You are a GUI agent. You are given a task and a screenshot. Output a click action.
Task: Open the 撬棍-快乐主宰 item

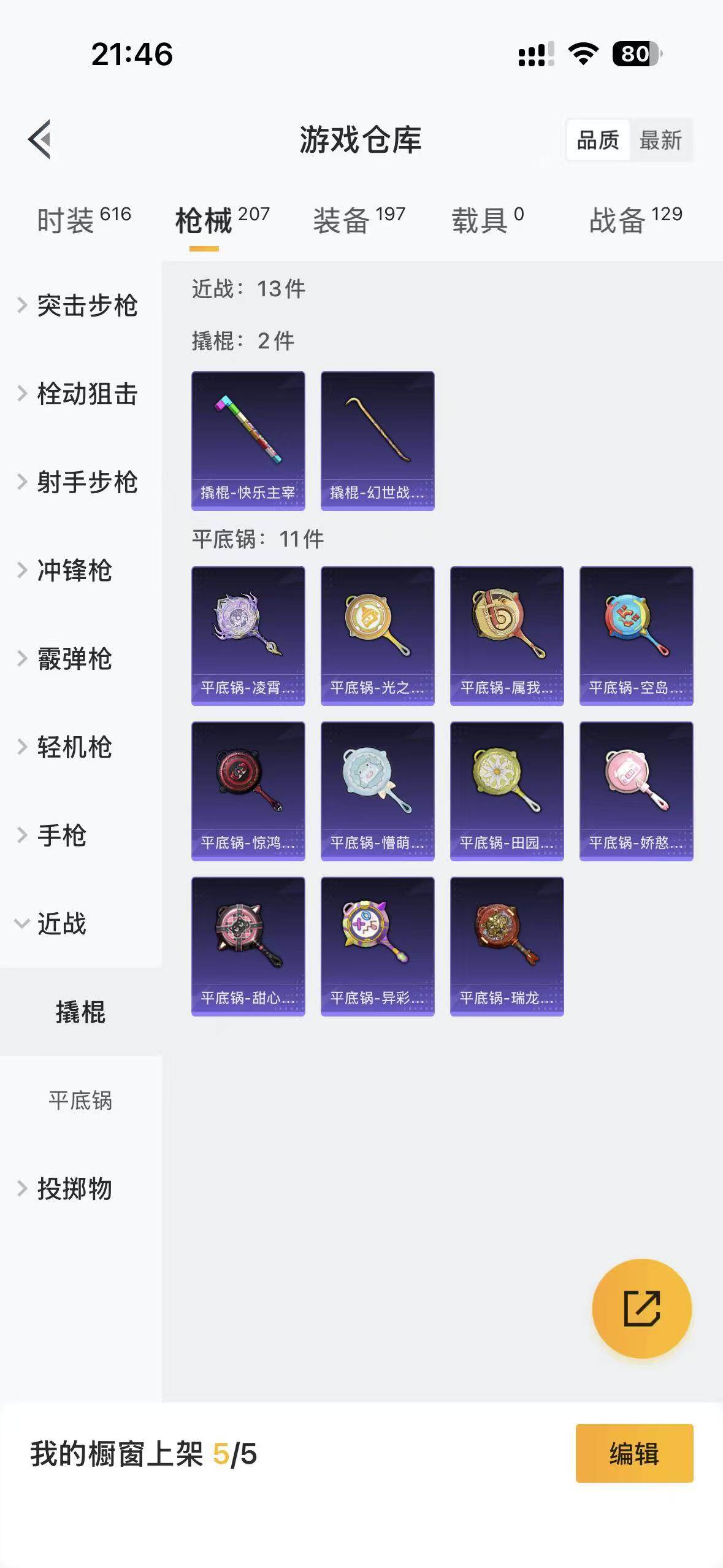[248, 440]
